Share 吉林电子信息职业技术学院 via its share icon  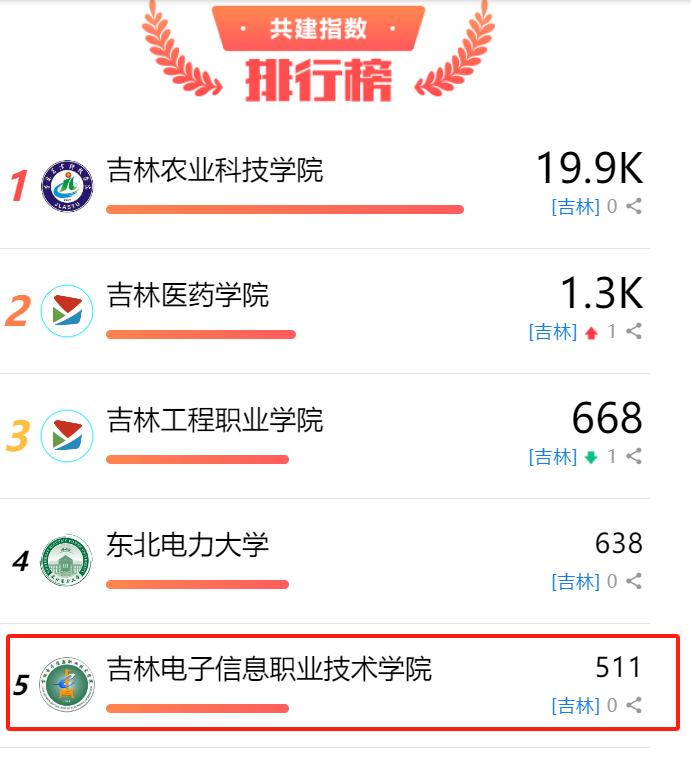tap(633, 706)
